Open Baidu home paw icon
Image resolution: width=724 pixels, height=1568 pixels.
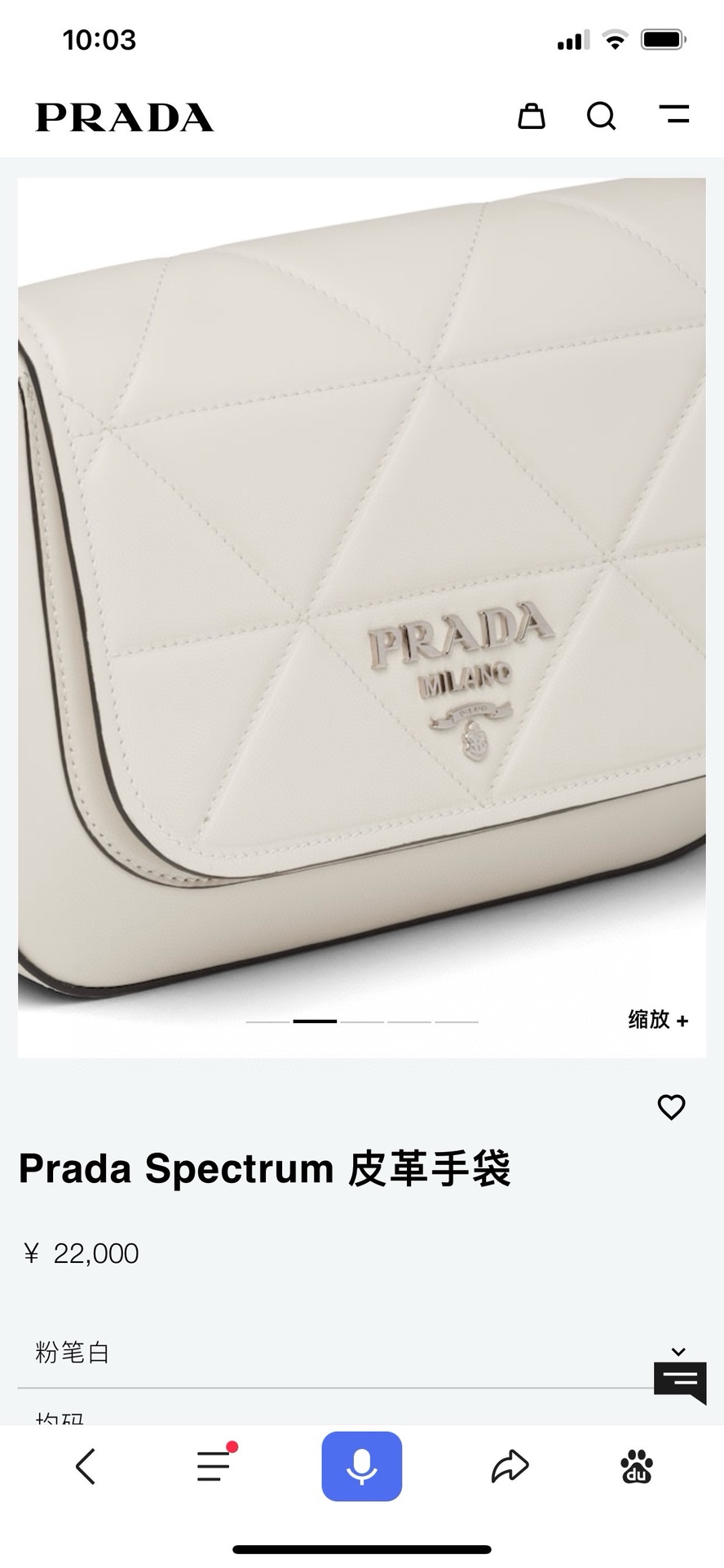point(637,1466)
